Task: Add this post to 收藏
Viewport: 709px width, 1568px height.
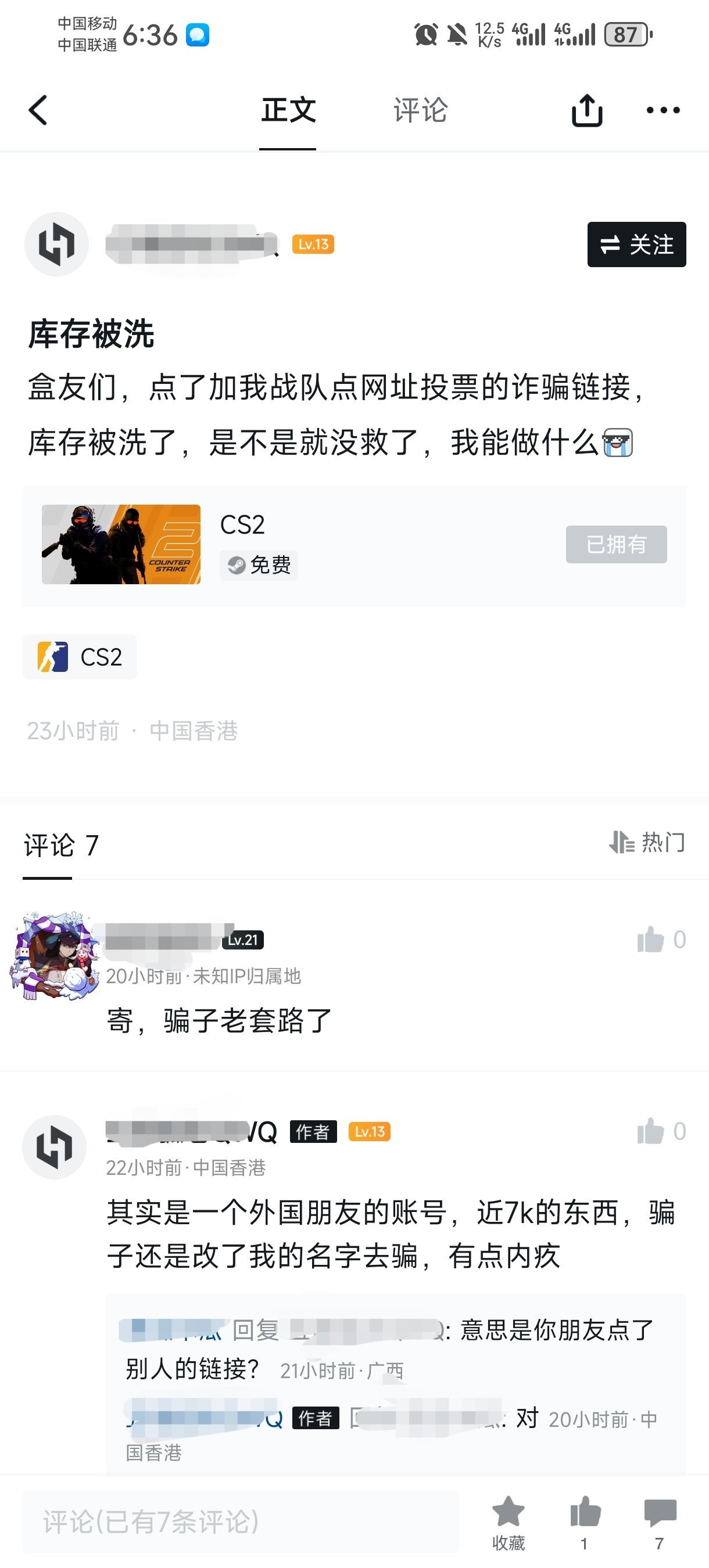Action: click(508, 1521)
